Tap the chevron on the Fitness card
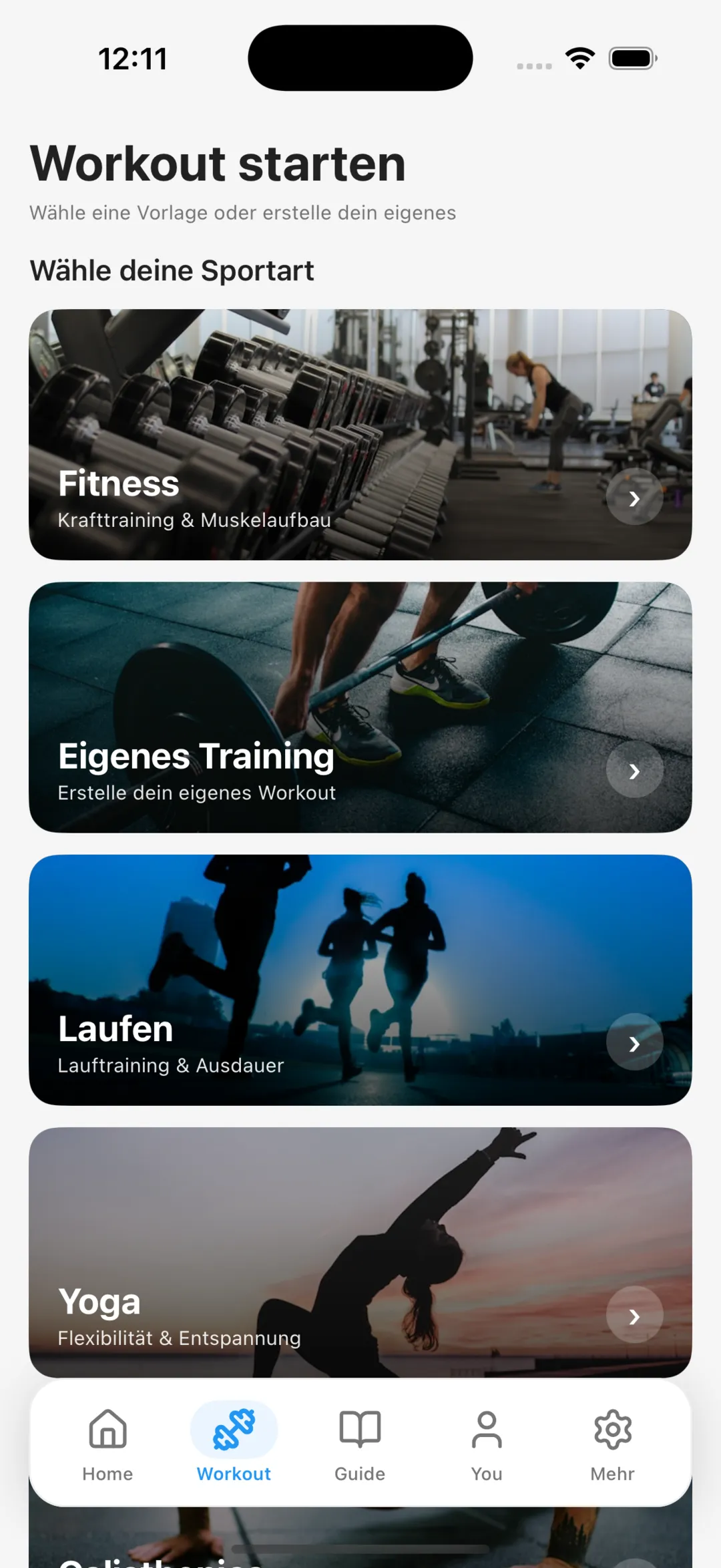Screen dimensions: 721x1568 tap(634, 498)
